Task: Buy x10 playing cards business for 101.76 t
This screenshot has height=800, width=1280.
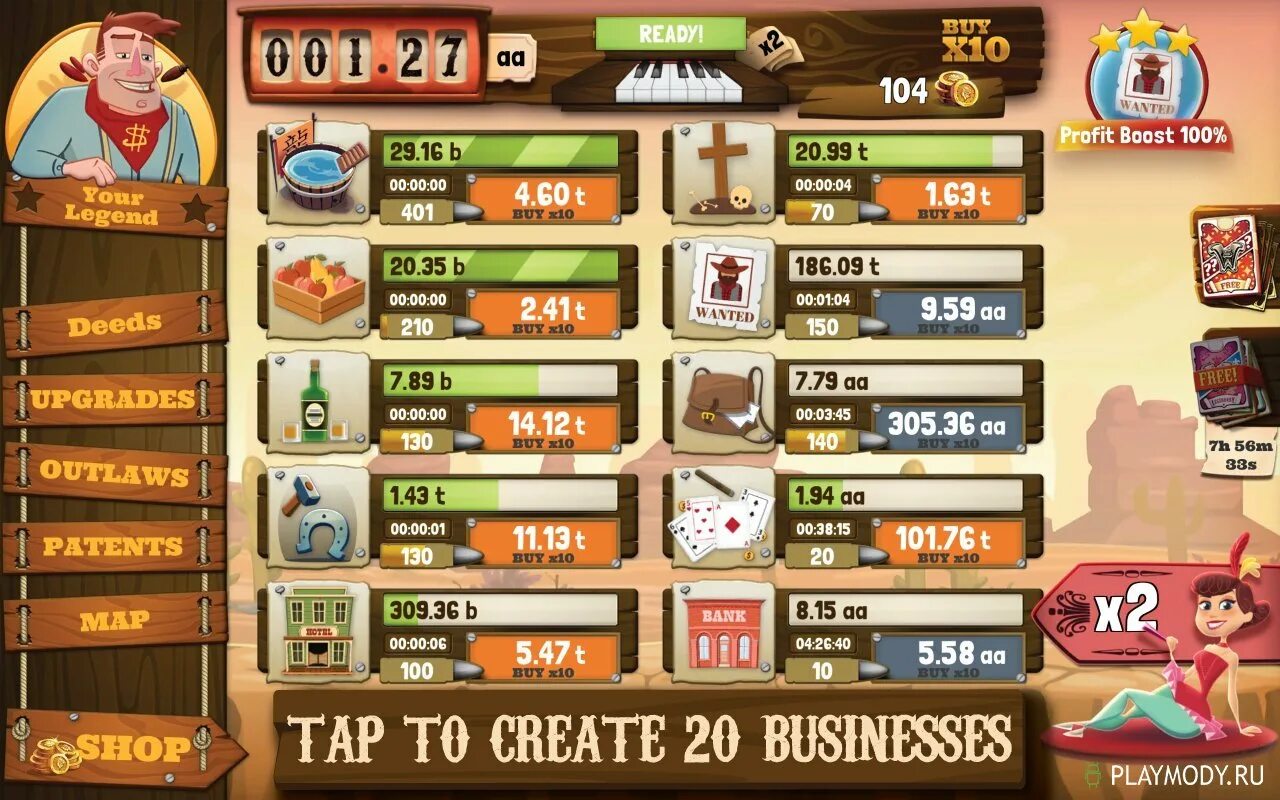Action: tap(948, 543)
